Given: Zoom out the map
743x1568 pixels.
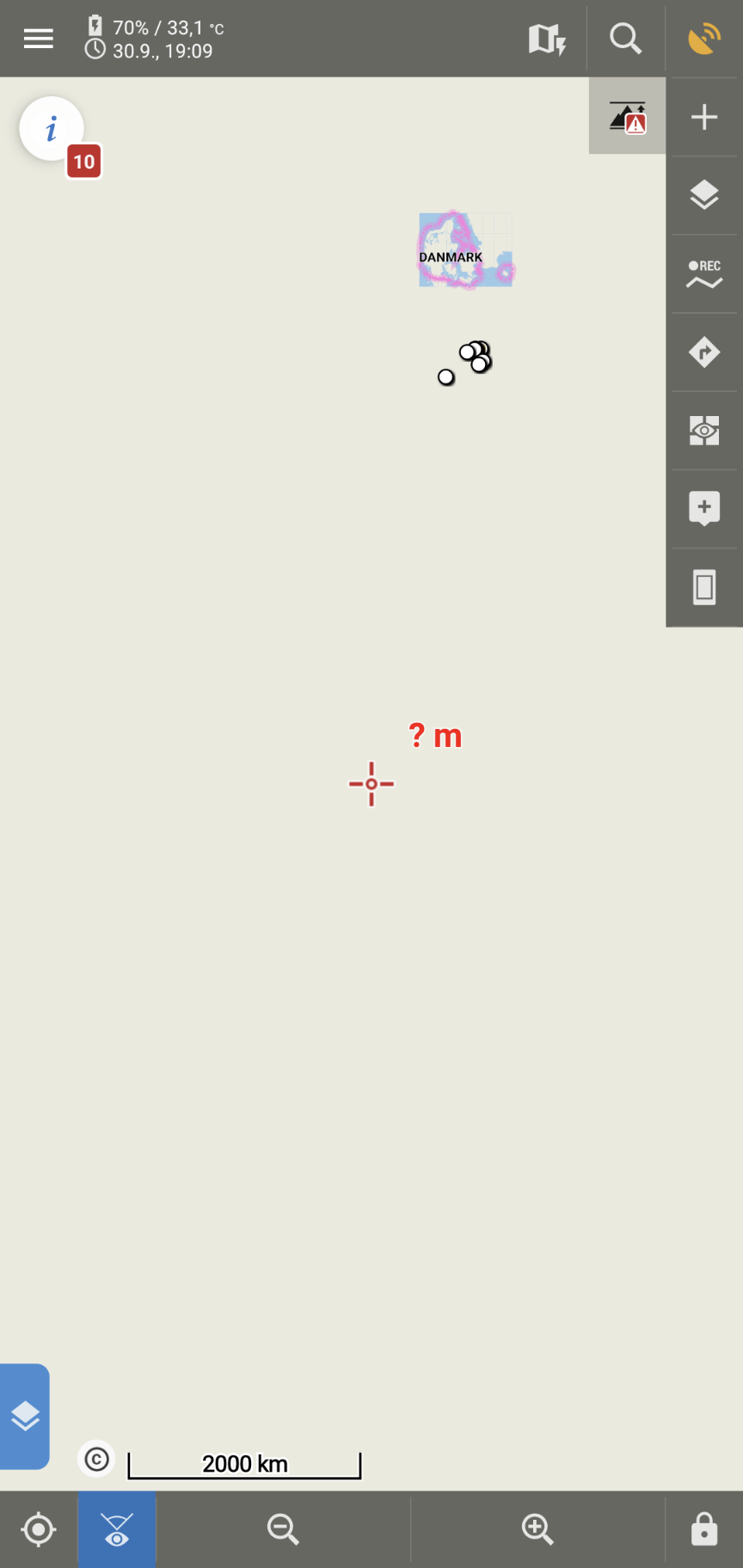Looking at the screenshot, I should (x=283, y=1529).
